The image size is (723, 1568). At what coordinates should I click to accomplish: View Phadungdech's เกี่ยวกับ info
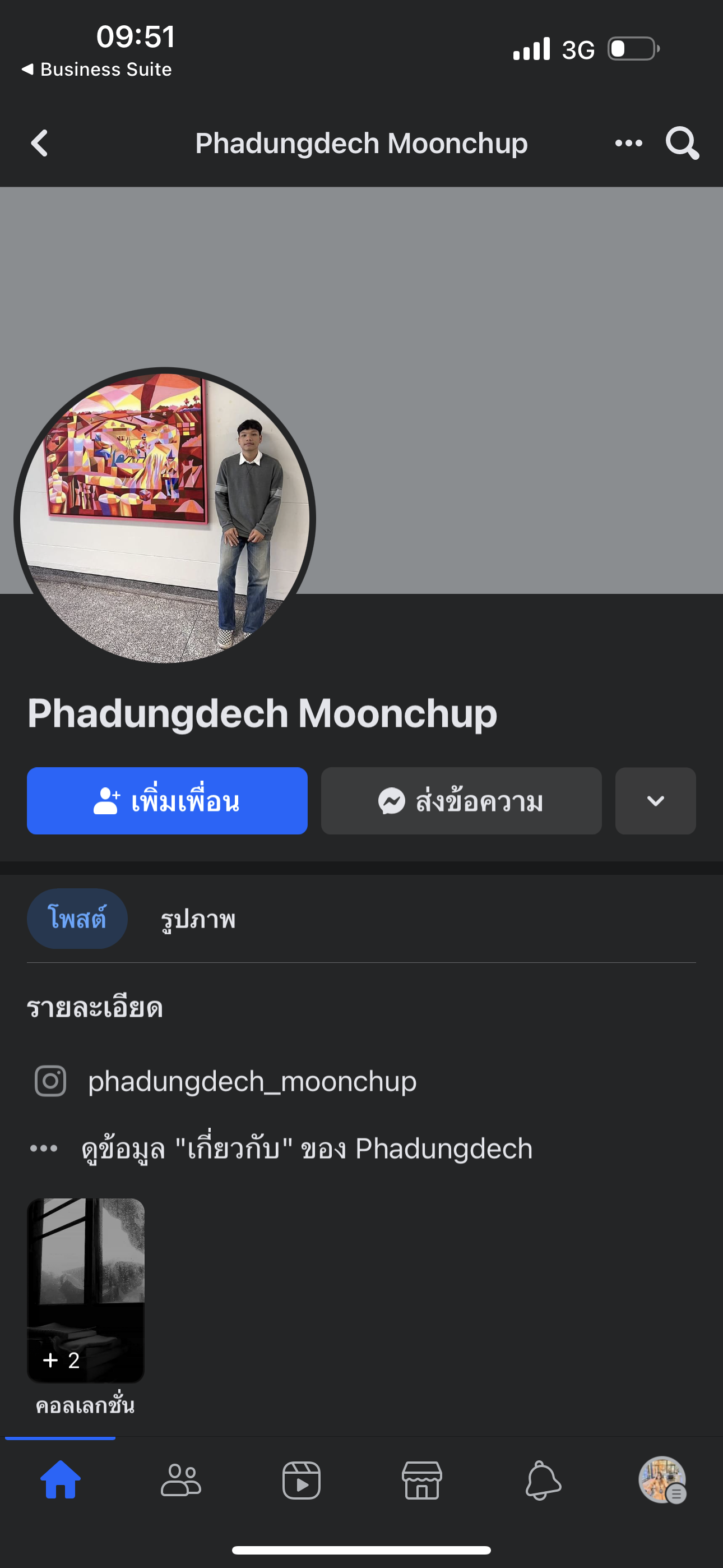[x=307, y=1149]
